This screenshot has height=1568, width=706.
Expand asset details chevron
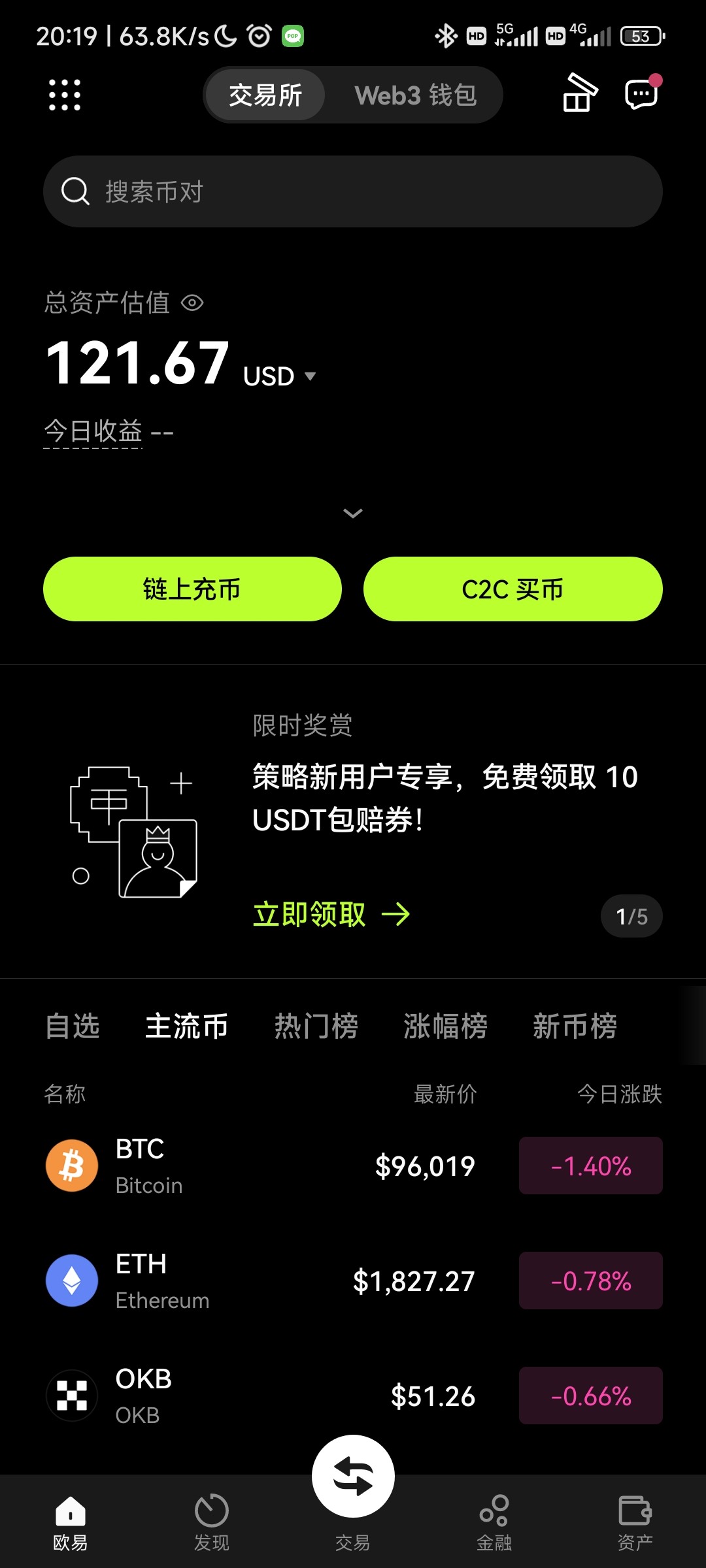tap(353, 514)
